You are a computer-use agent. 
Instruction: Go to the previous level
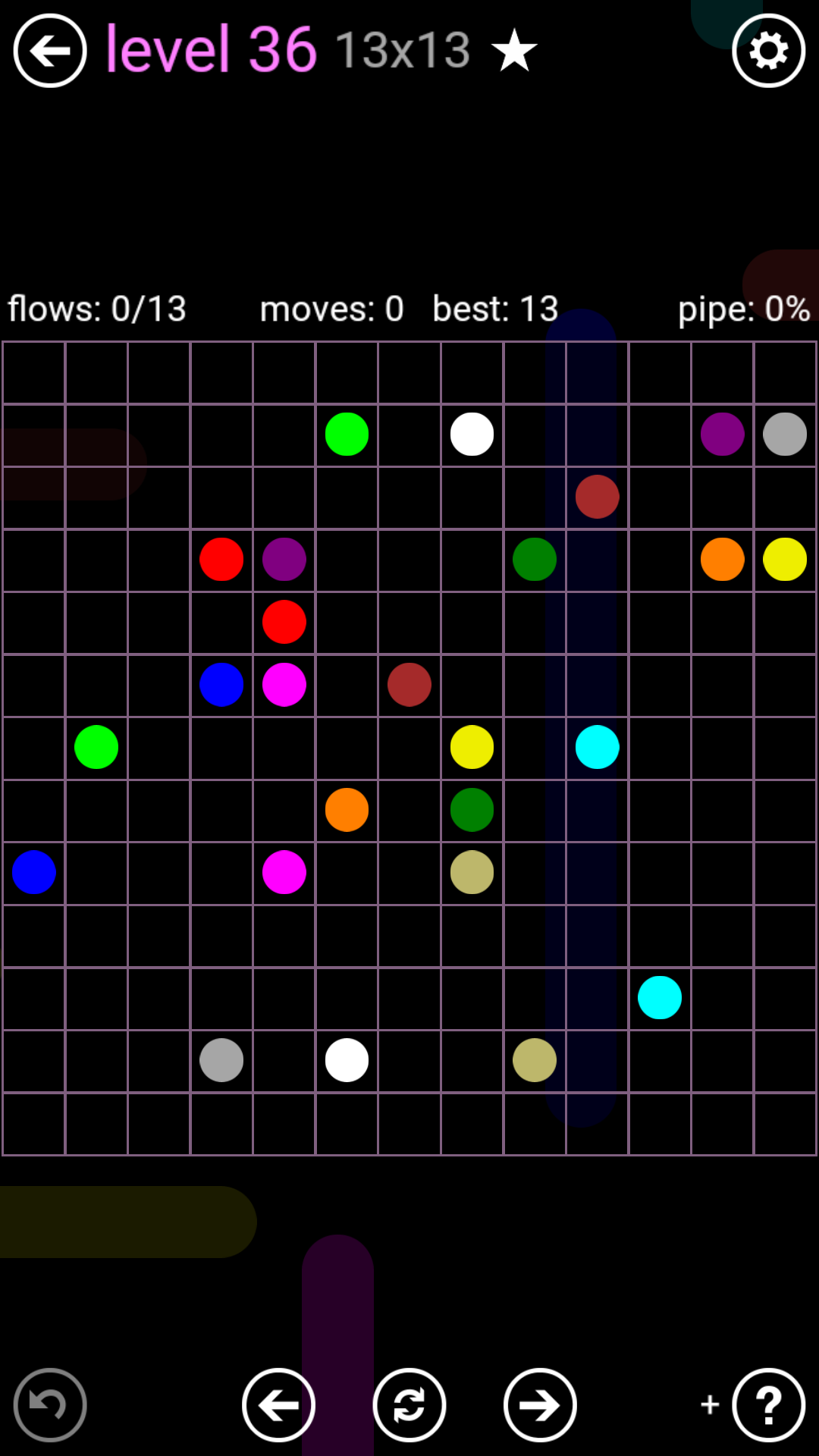(x=278, y=1404)
